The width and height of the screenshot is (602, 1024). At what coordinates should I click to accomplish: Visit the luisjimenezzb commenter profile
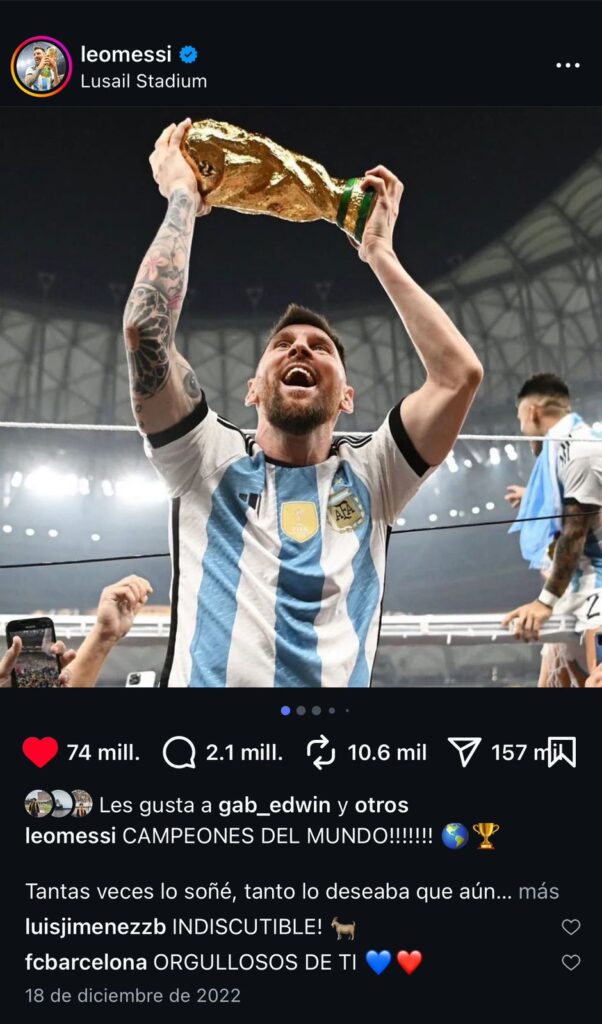[x=95, y=927]
